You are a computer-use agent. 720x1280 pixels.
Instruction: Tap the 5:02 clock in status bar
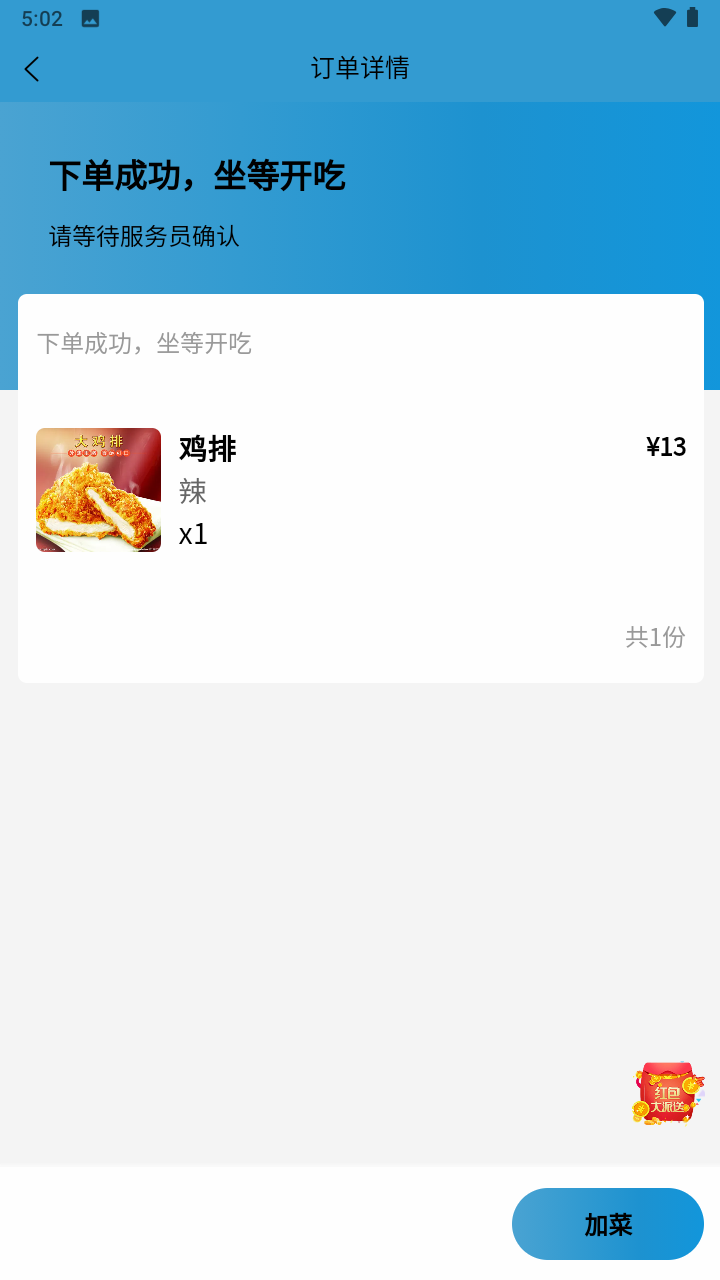[x=42, y=16]
